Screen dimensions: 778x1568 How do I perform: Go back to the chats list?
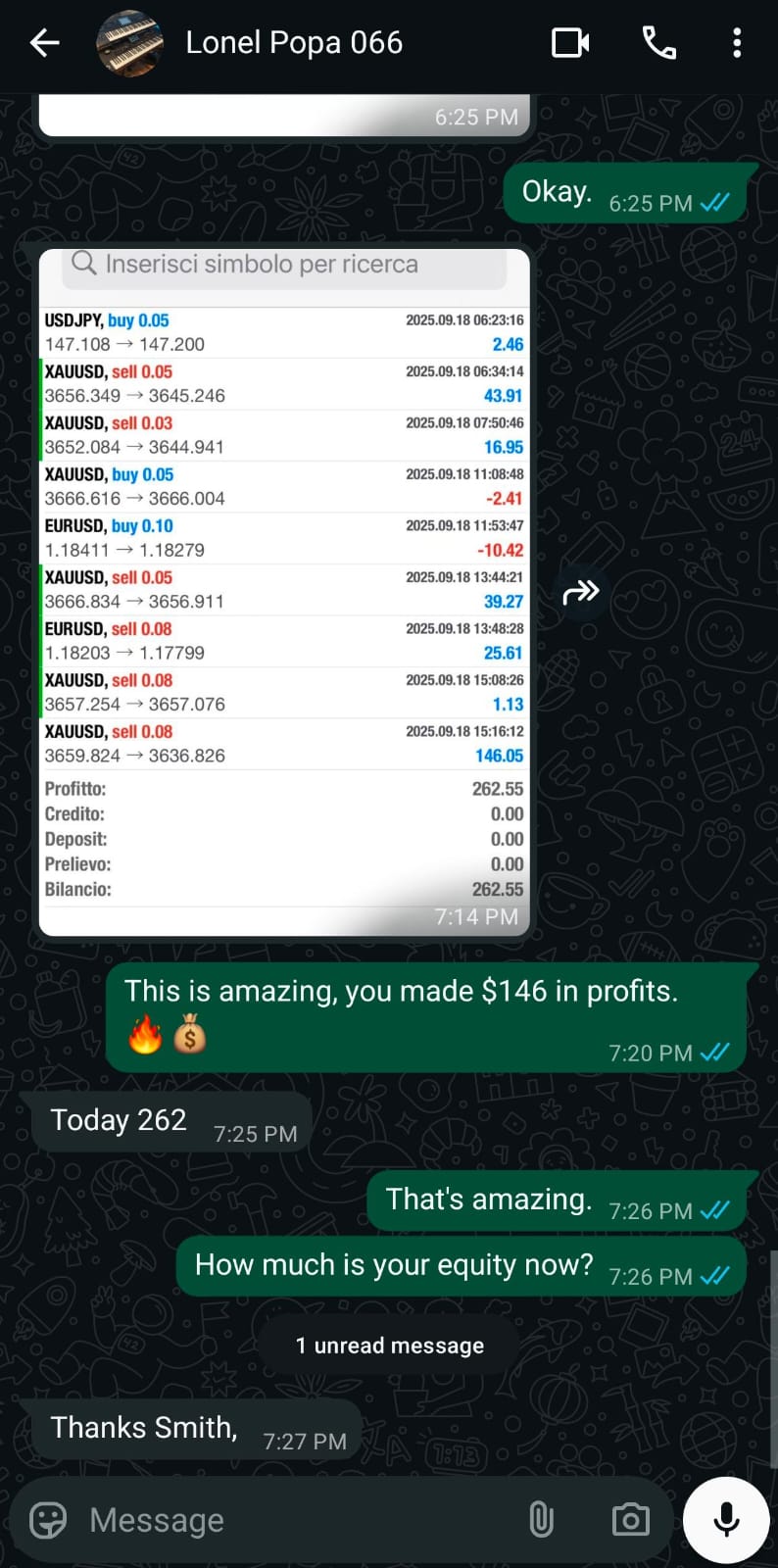(45, 43)
